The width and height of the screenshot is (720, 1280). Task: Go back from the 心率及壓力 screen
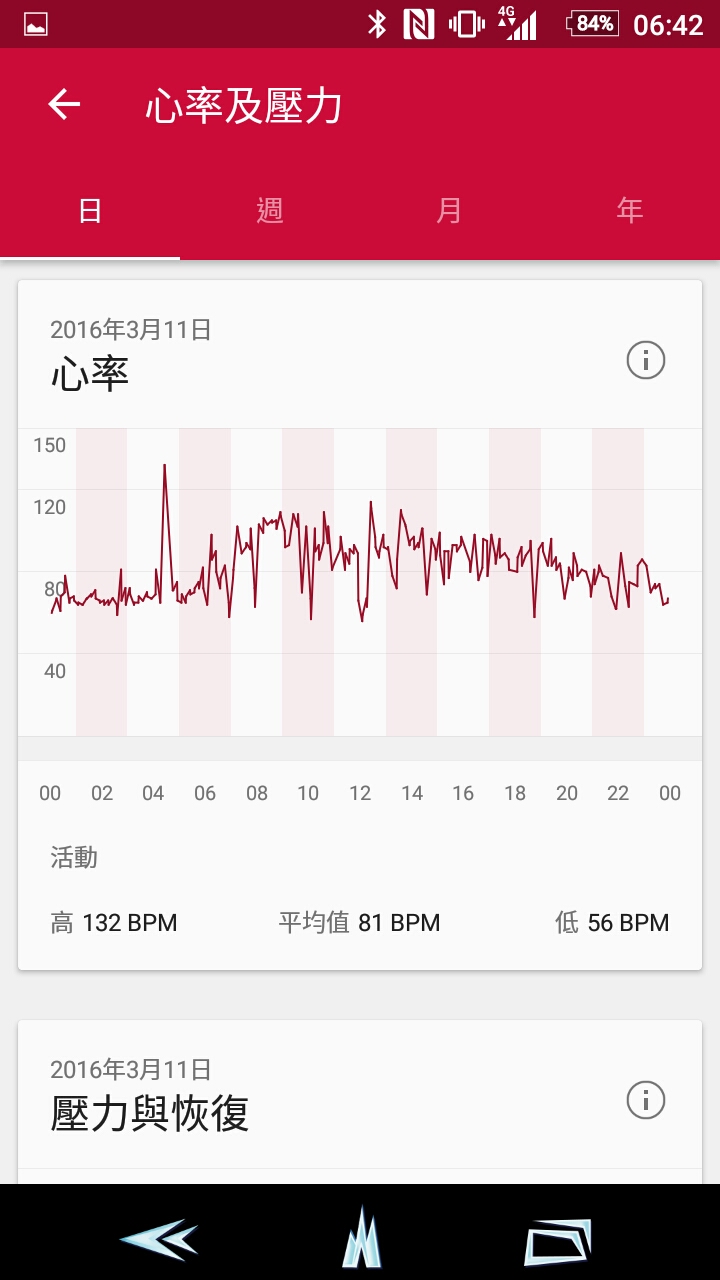[64, 105]
